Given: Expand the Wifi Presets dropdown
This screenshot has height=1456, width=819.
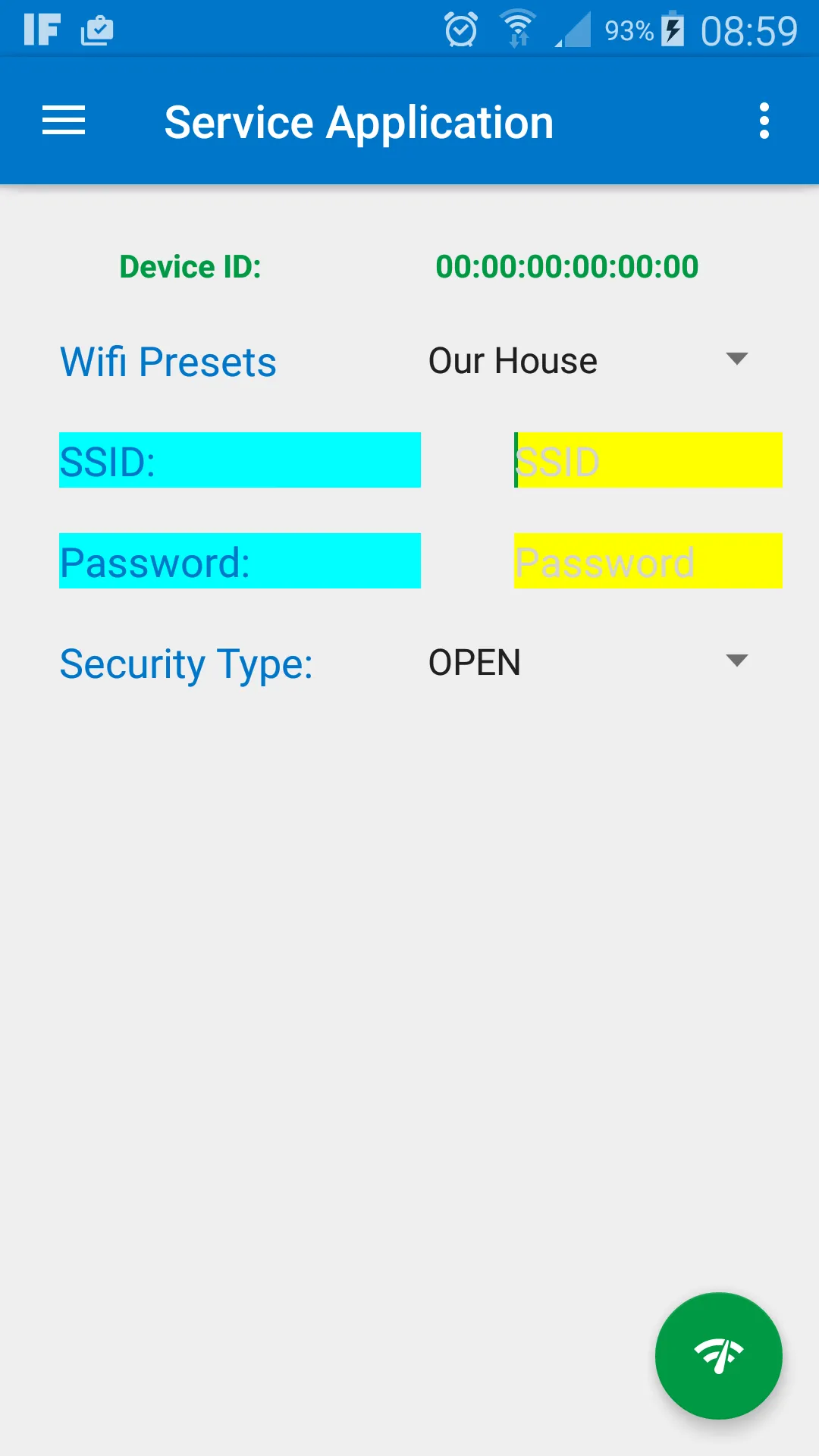Looking at the screenshot, I should pyautogui.click(x=588, y=360).
